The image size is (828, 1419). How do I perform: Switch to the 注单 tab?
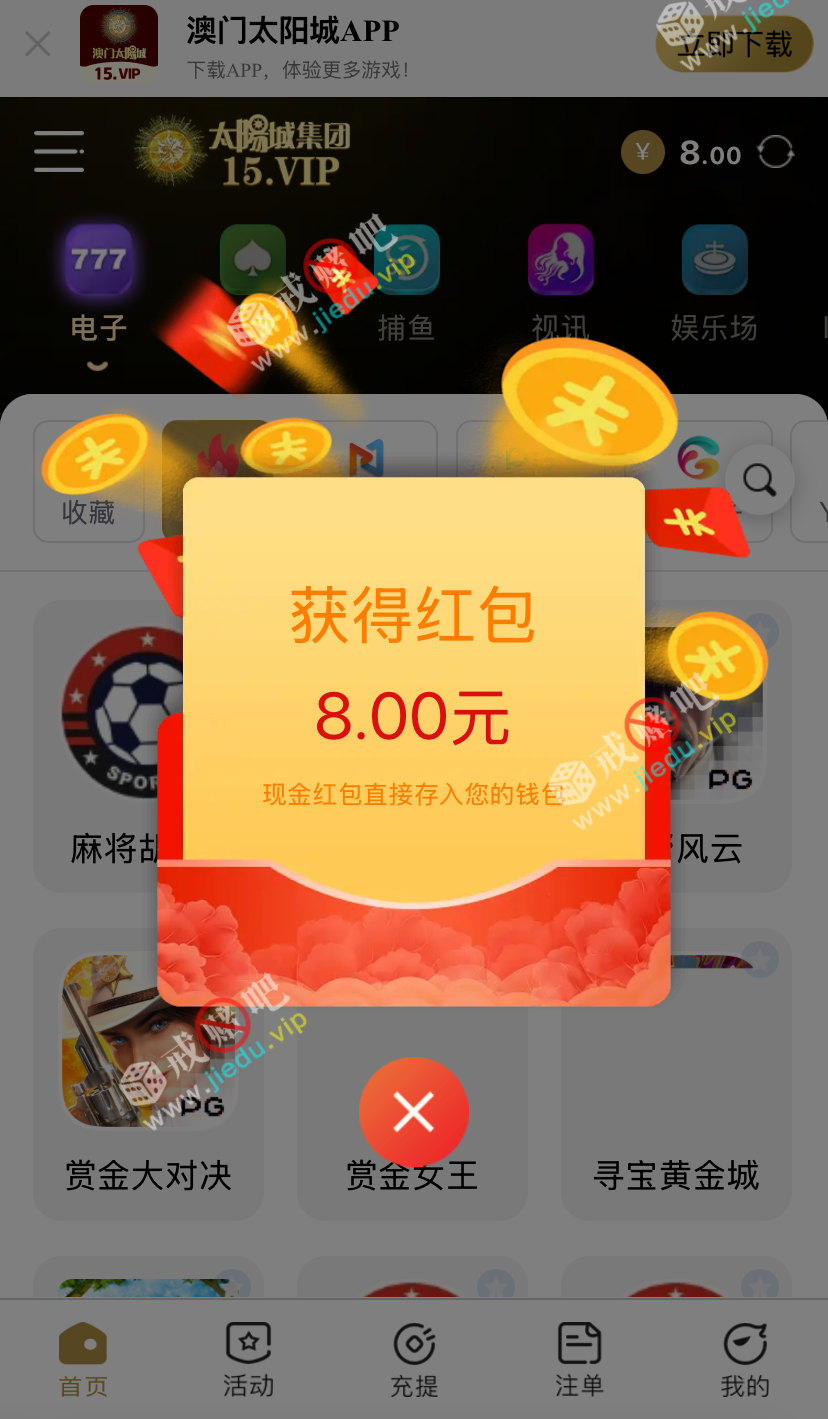[579, 1360]
